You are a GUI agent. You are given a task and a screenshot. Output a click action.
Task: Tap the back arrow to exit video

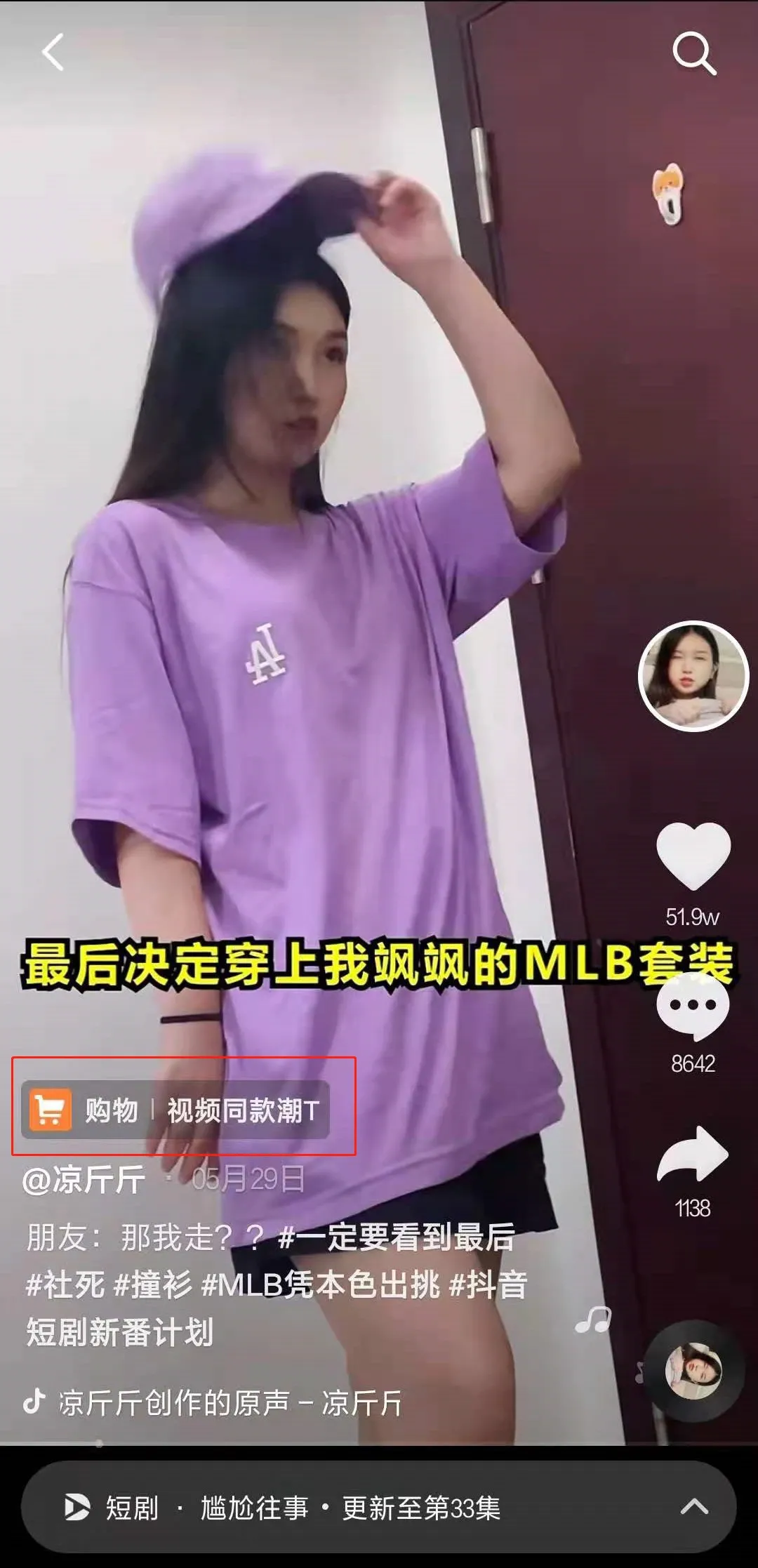pos(51,54)
